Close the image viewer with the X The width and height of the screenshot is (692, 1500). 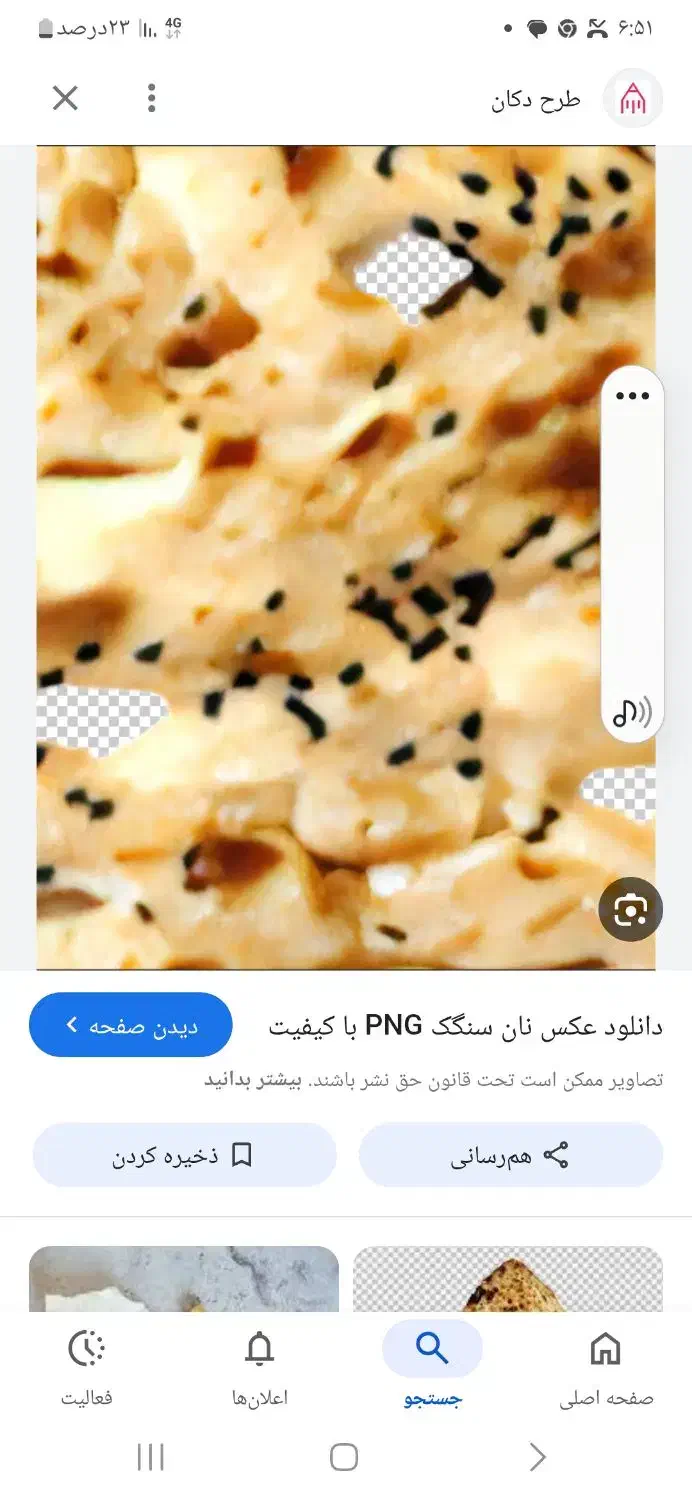65,98
